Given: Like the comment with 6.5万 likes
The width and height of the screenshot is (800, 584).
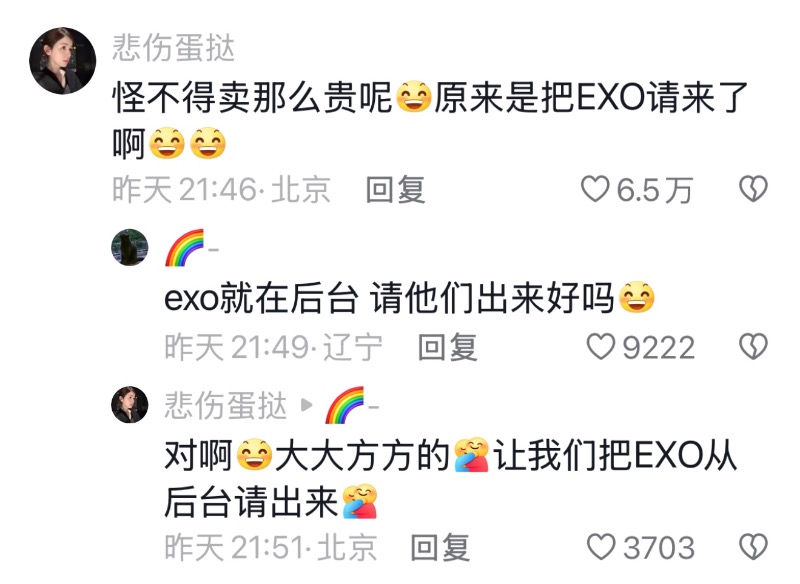Looking at the screenshot, I should pos(596,189).
